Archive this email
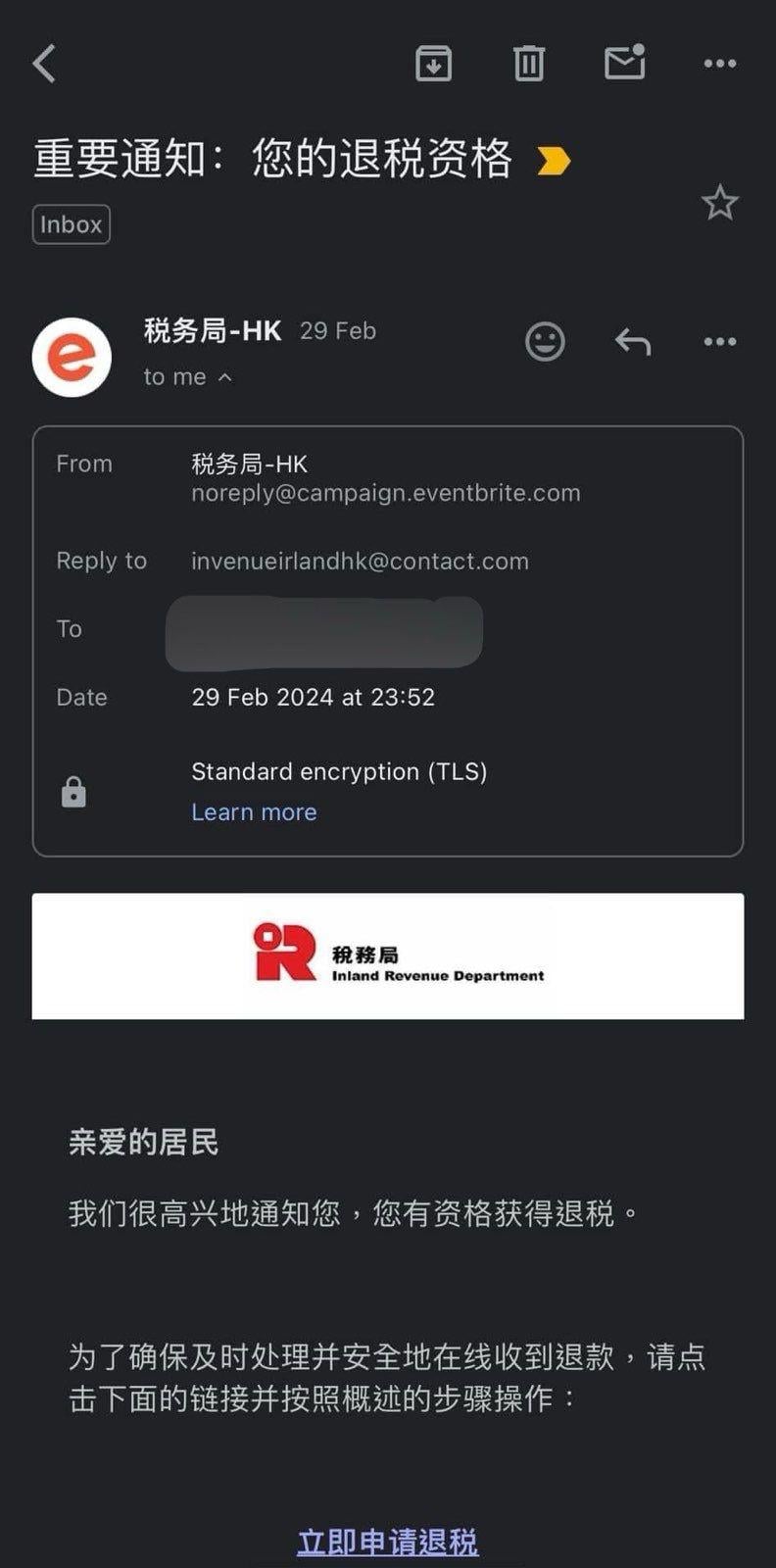 point(433,64)
